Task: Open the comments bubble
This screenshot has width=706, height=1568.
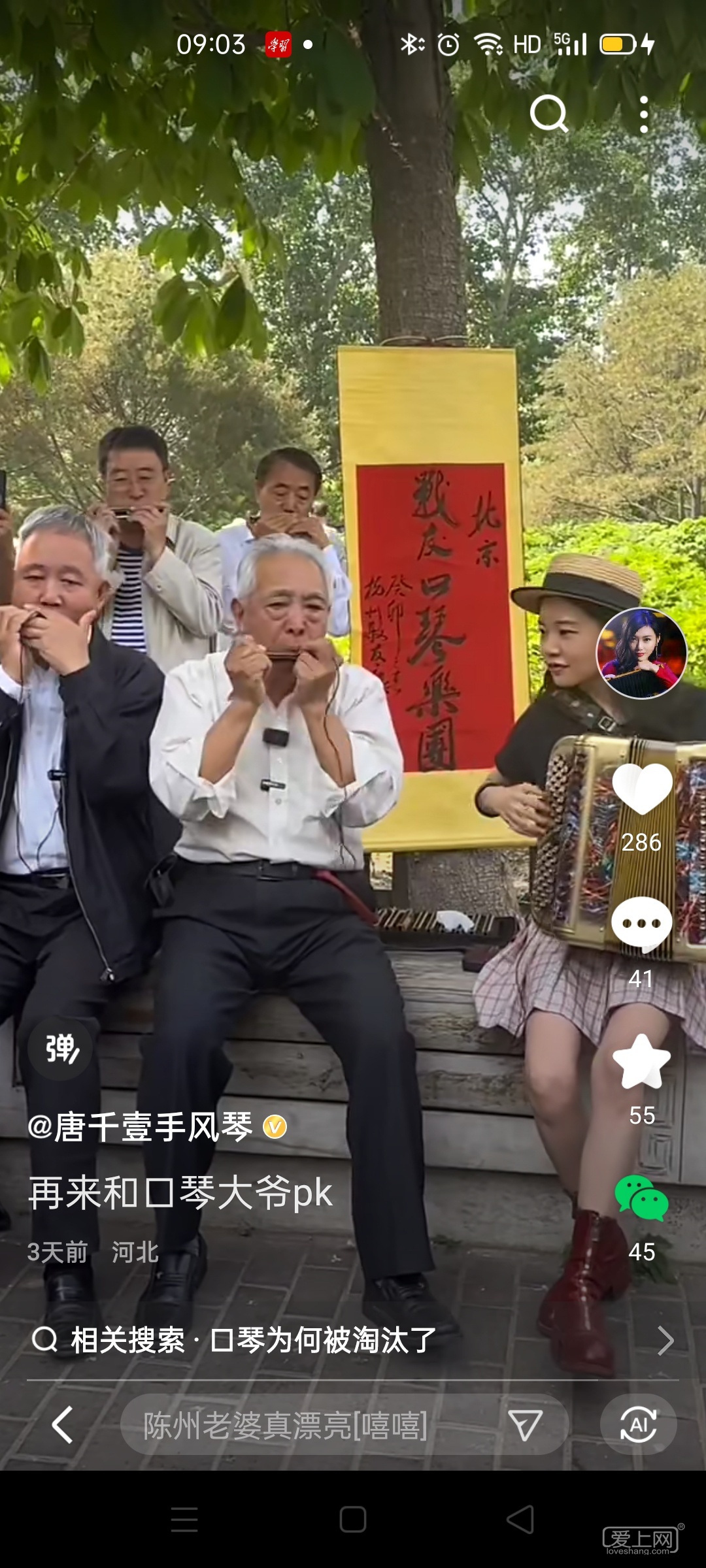Action: (x=641, y=924)
